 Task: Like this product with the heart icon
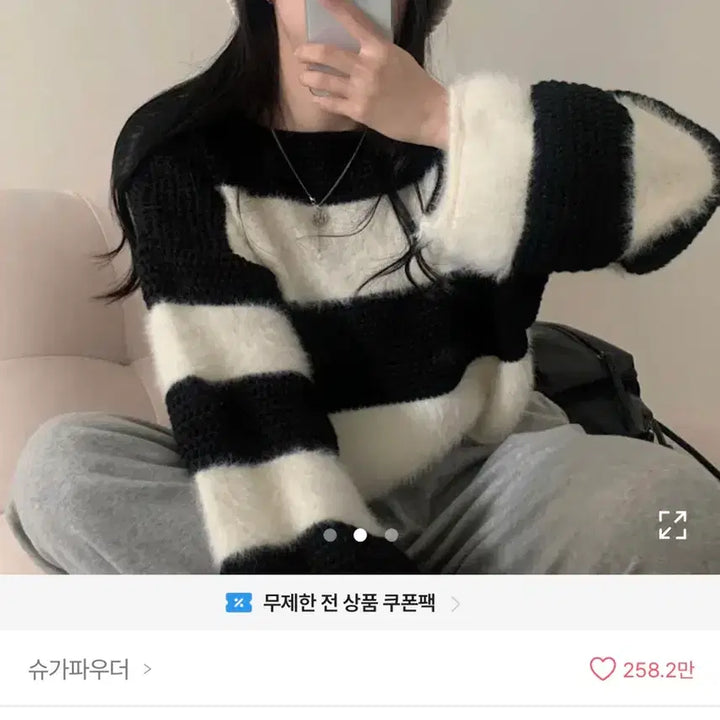pyautogui.click(x=602, y=669)
